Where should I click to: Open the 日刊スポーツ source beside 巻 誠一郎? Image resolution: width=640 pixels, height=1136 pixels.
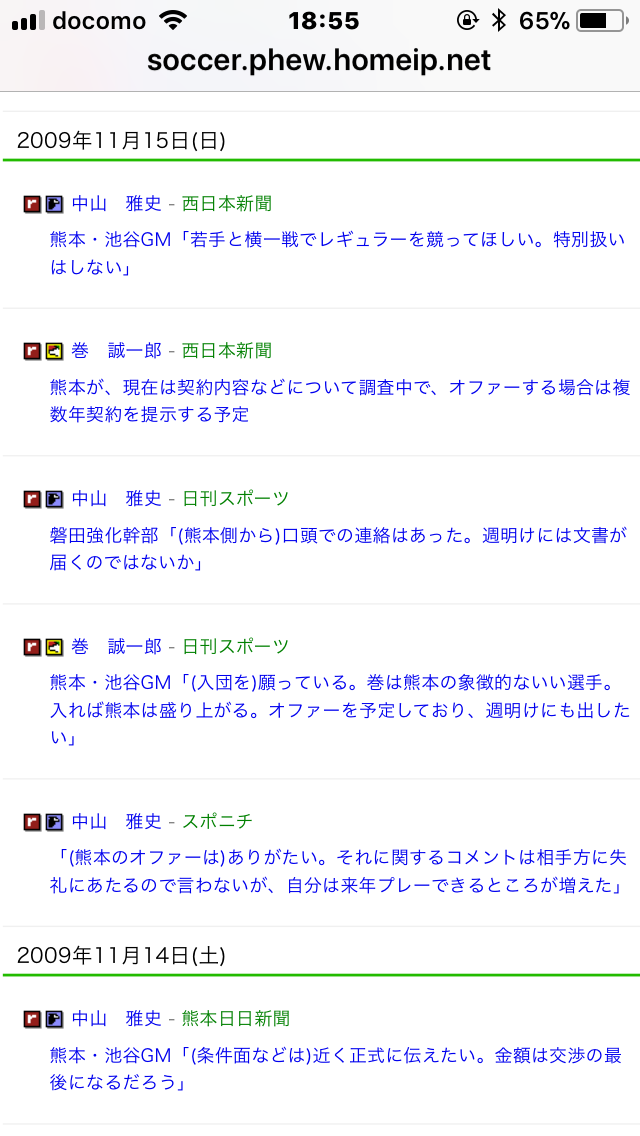pyautogui.click(x=235, y=646)
